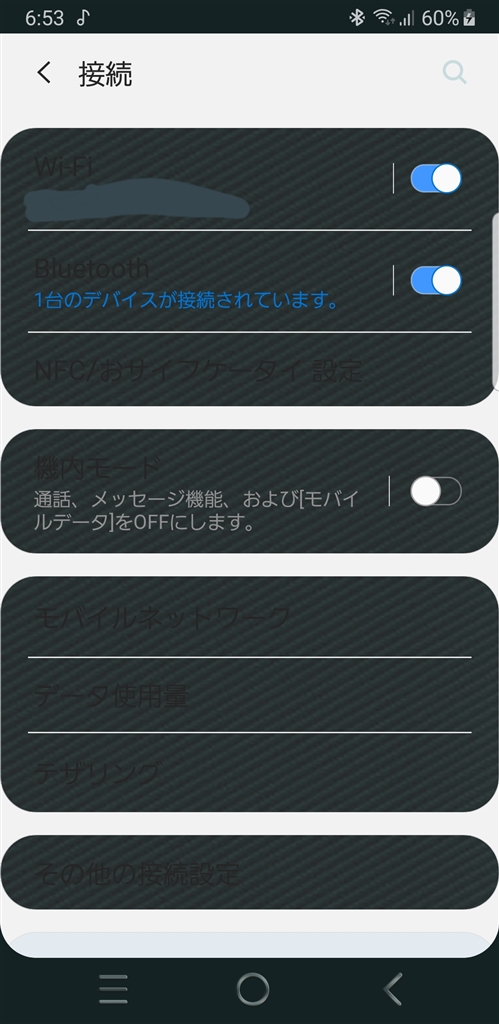
Task: Open データ使用量
Action: click(250, 695)
